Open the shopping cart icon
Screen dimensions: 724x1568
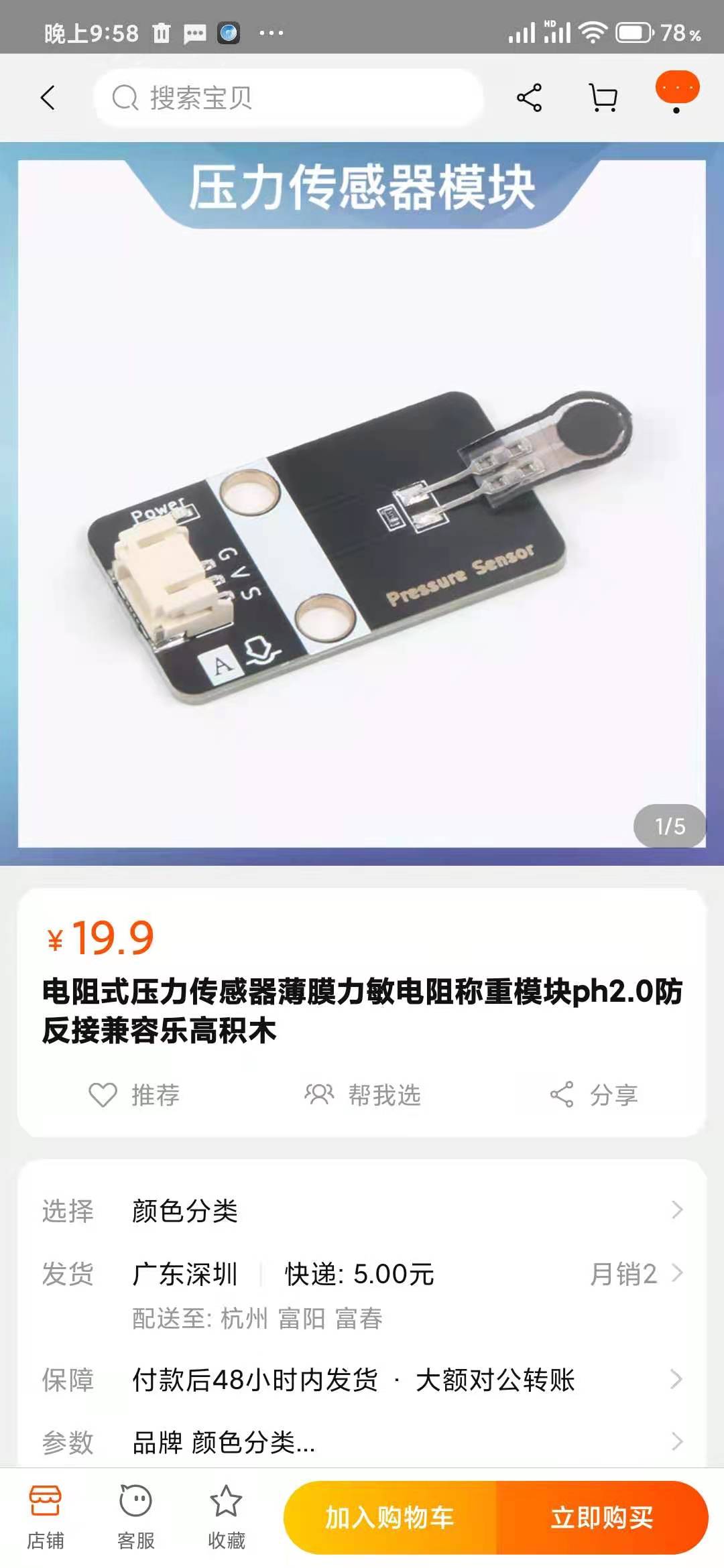click(x=603, y=98)
